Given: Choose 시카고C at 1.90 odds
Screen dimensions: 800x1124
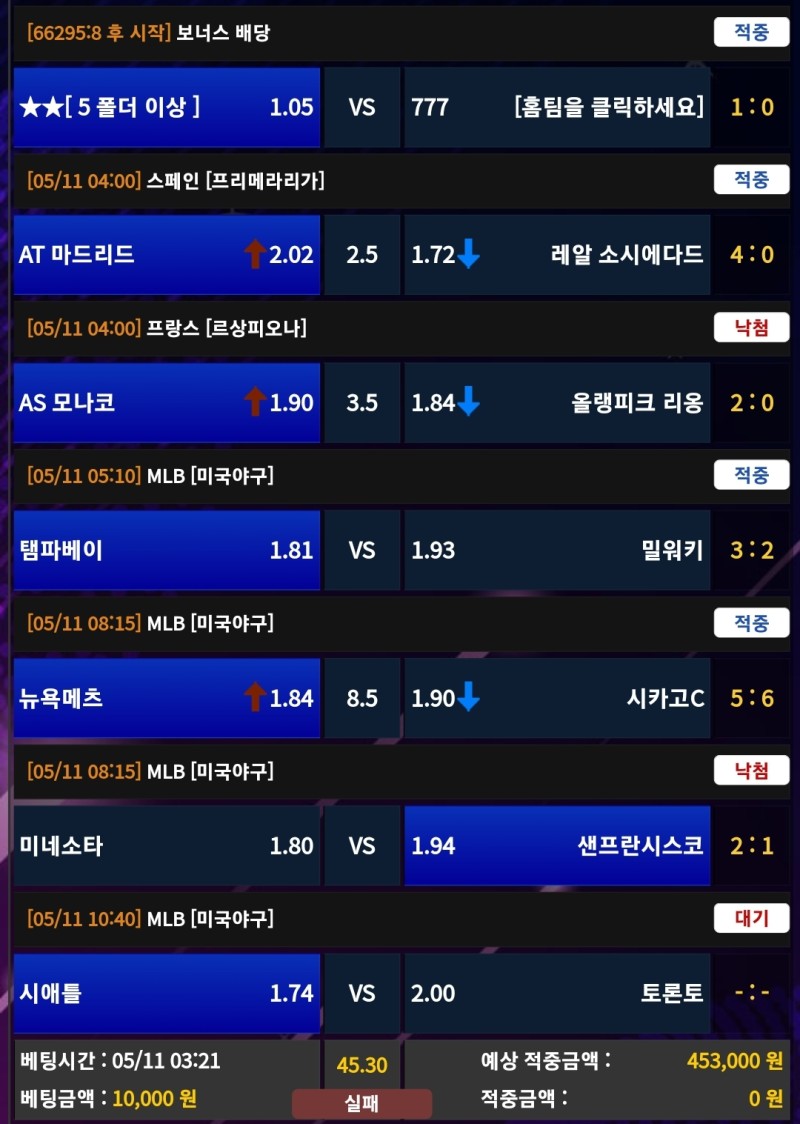Looking at the screenshot, I should click(x=557, y=698).
